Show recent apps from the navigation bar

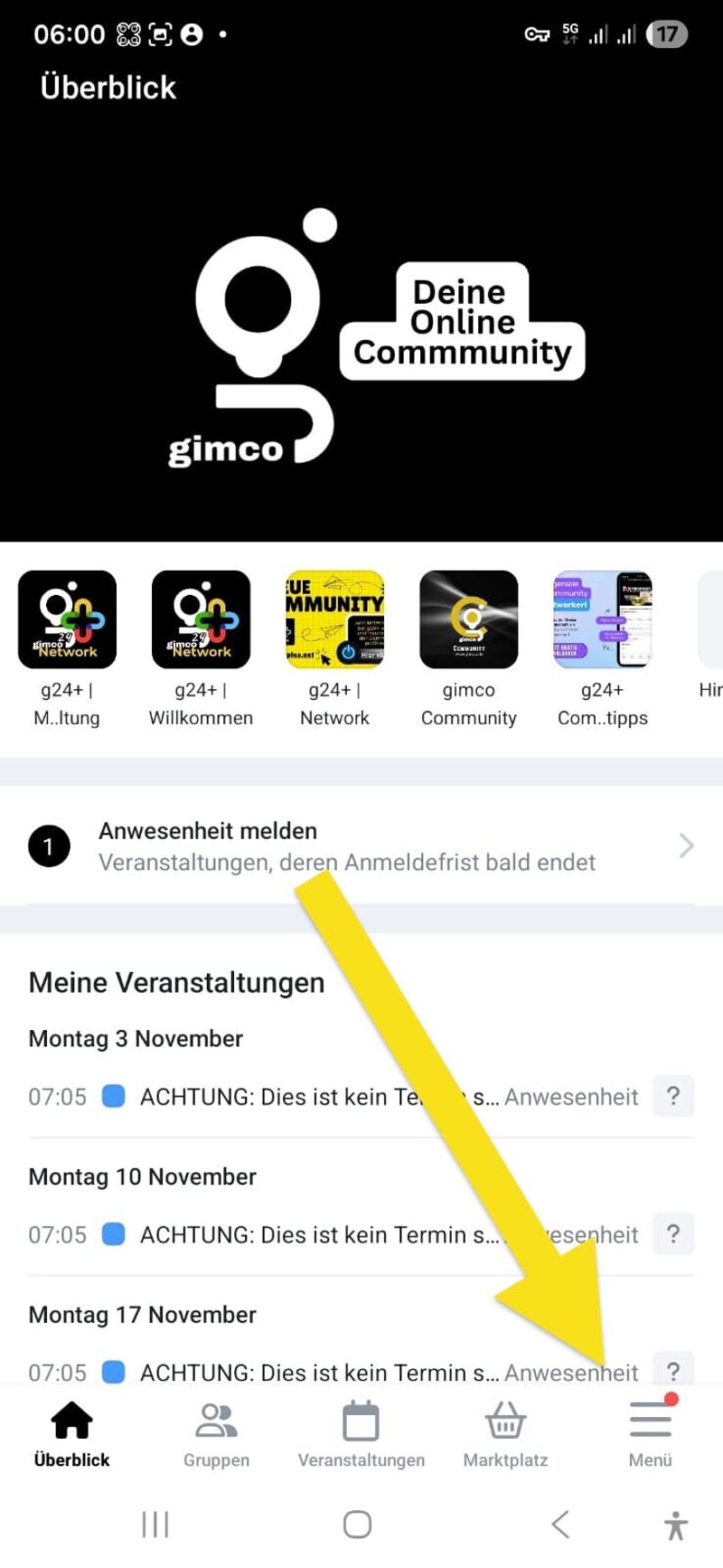155,1525
